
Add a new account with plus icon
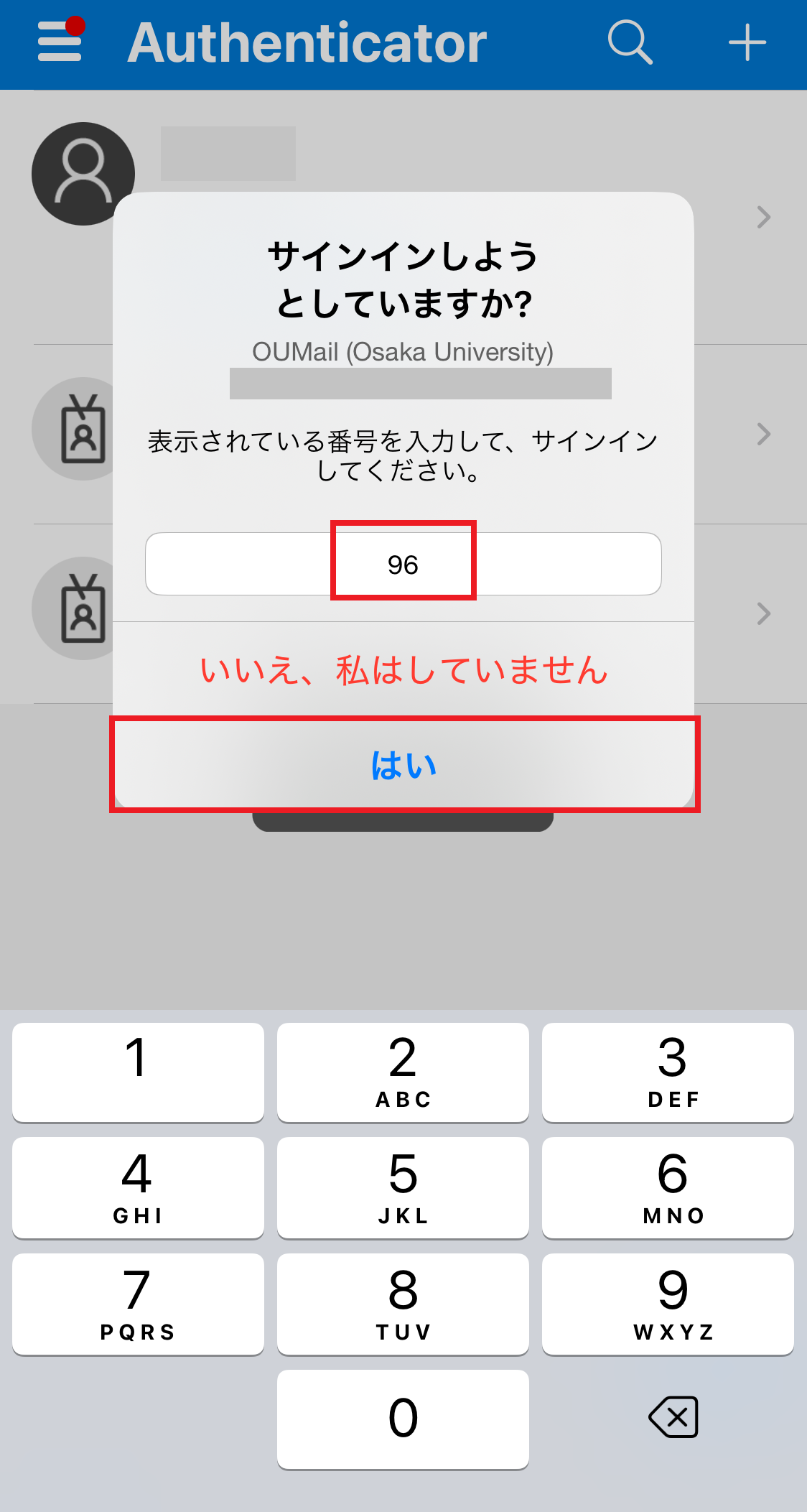coord(747,42)
